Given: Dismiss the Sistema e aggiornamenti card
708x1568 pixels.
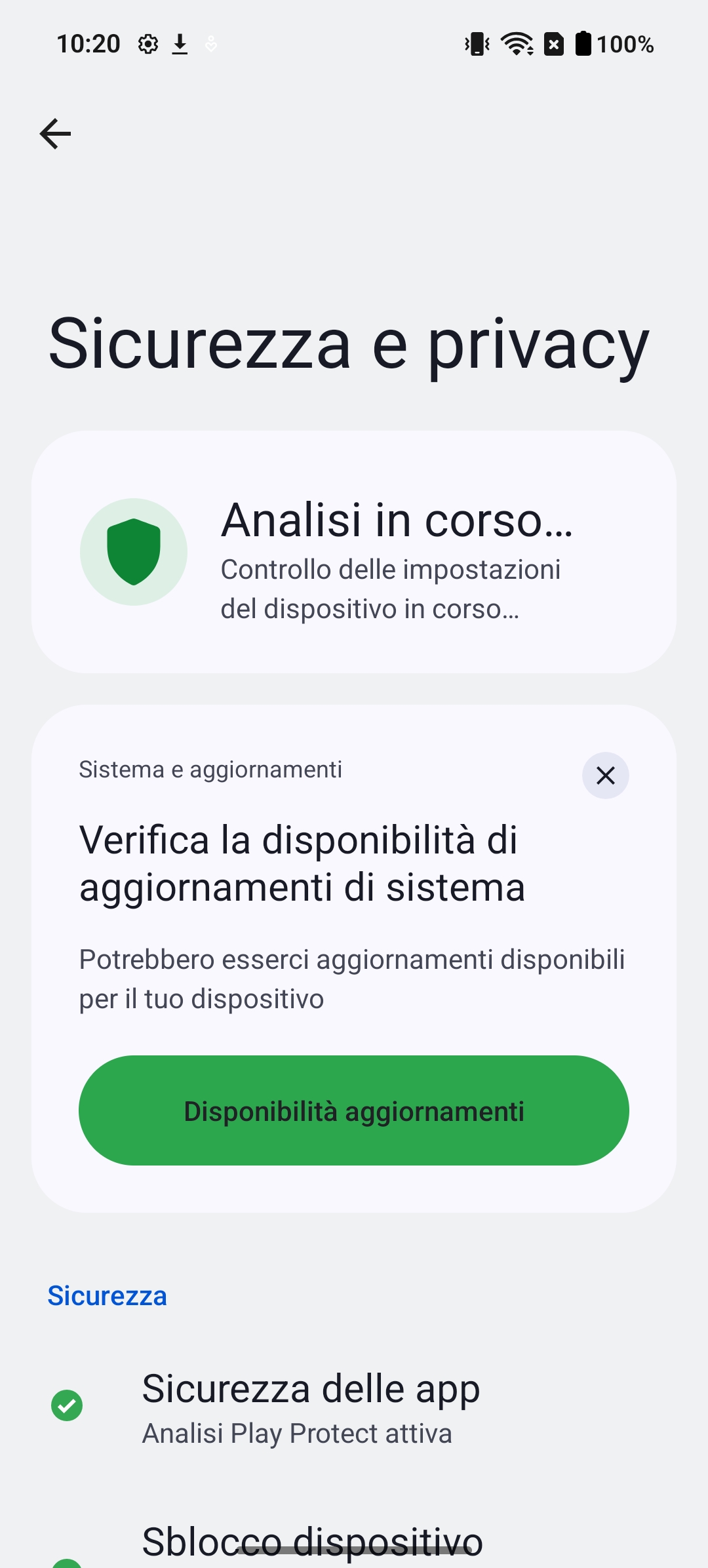Looking at the screenshot, I should (x=605, y=775).
